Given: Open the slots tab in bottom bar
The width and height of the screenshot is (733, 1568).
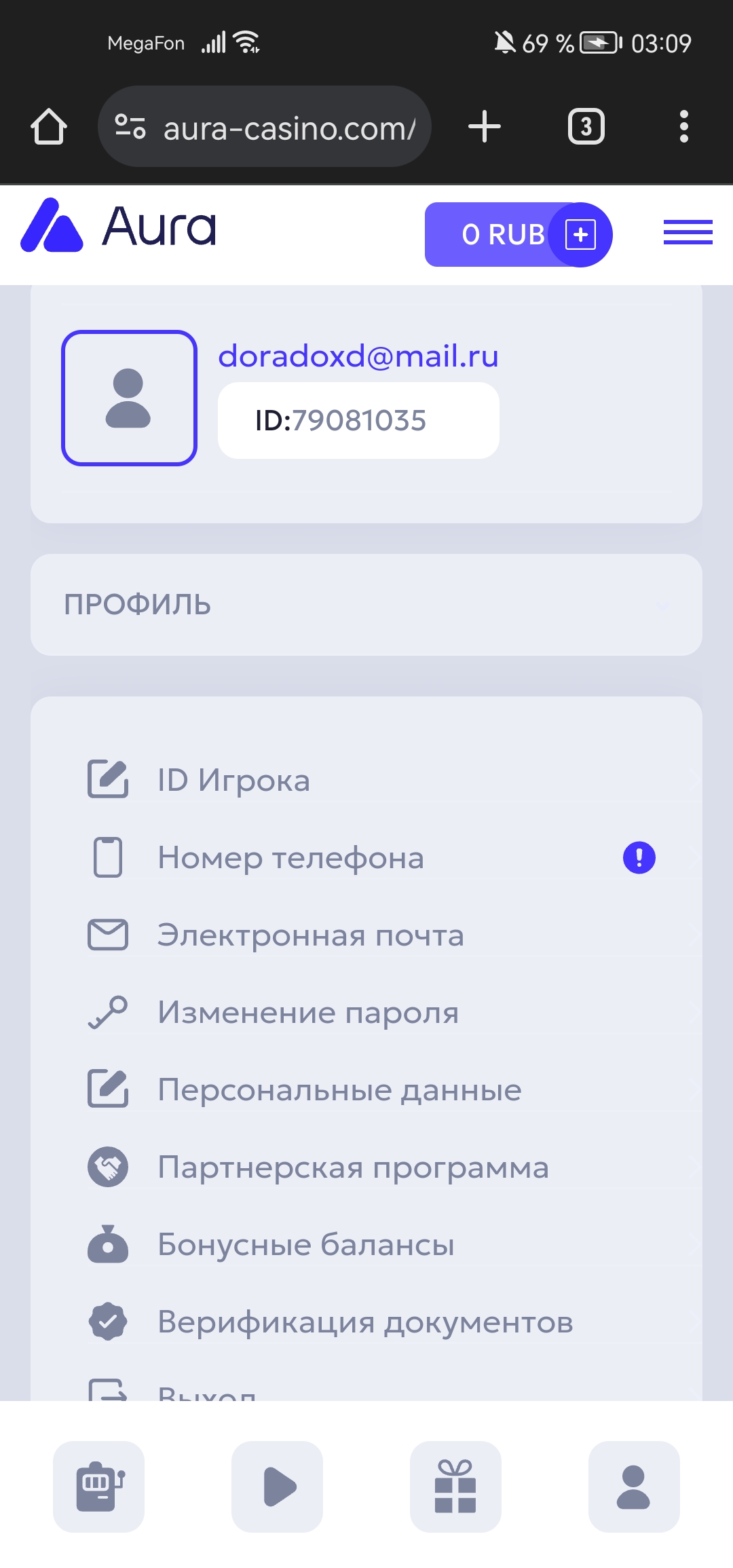Looking at the screenshot, I should click(99, 1487).
